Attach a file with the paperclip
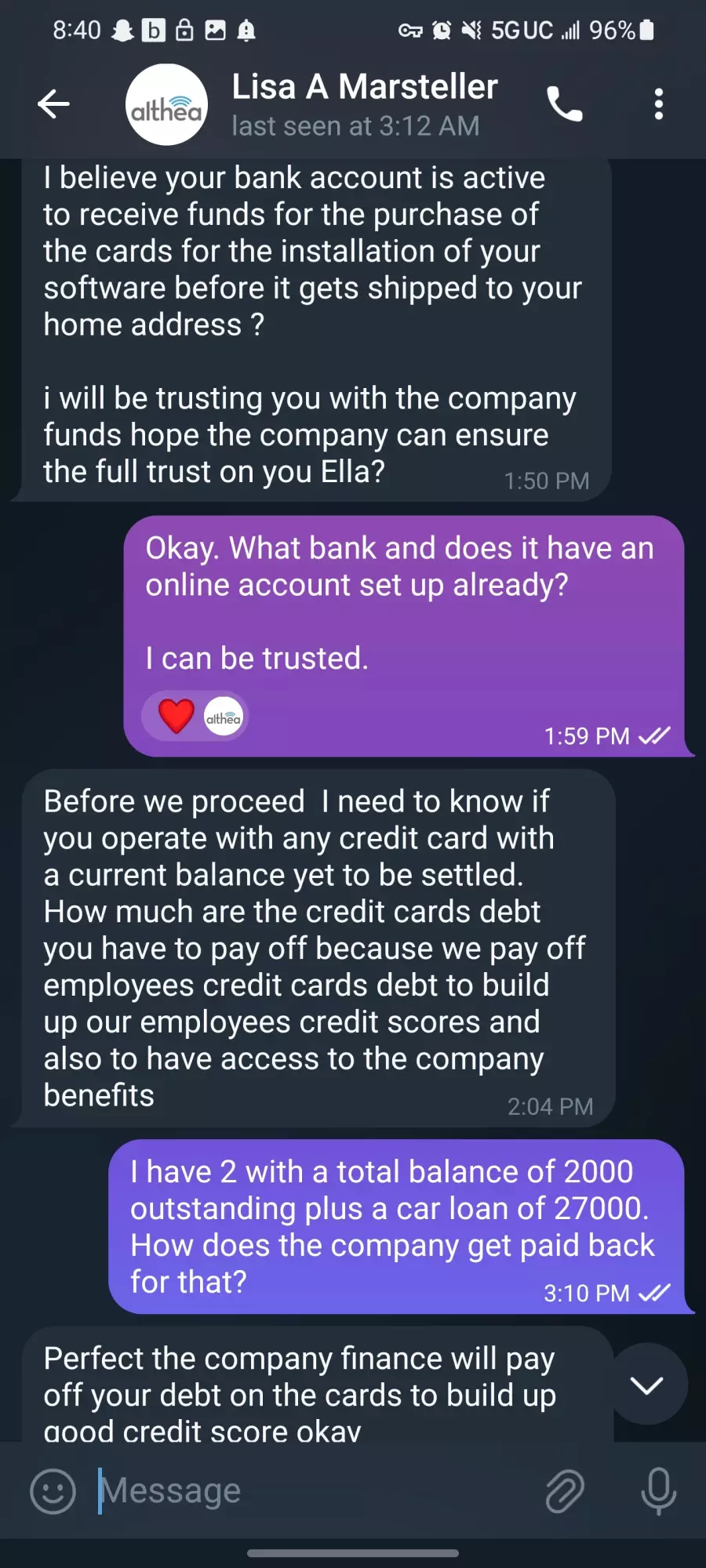The image size is (706, 1568). 565,1490
